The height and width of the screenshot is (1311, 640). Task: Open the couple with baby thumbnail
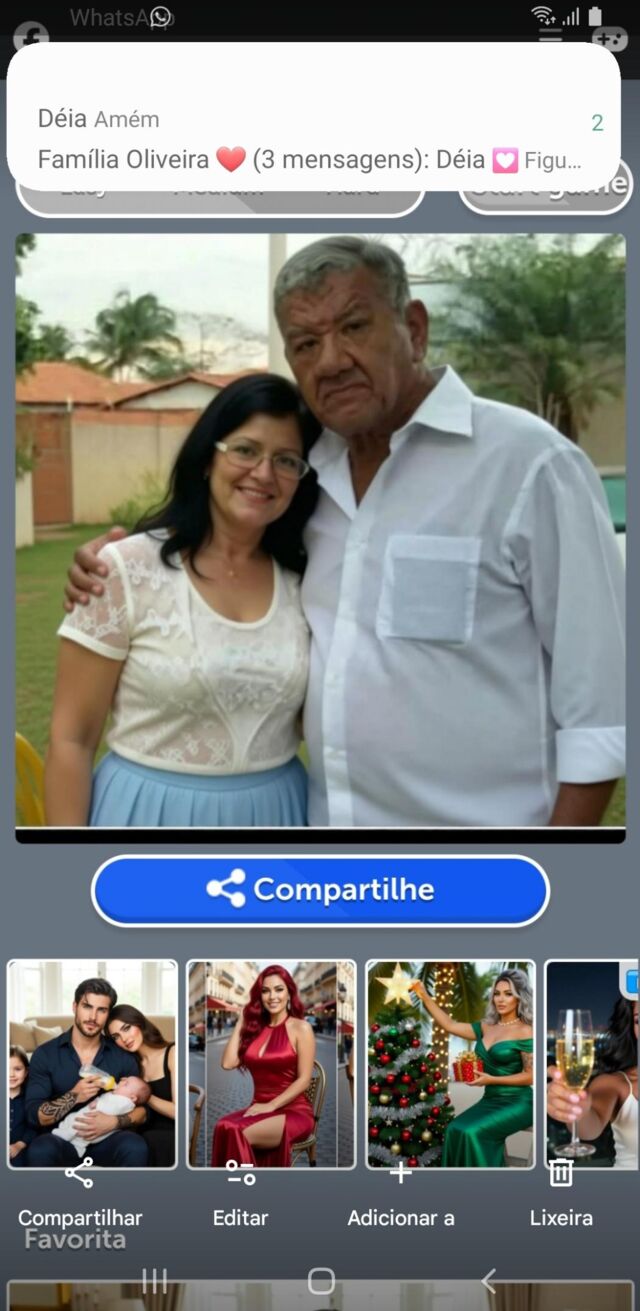click(92, 1063)
